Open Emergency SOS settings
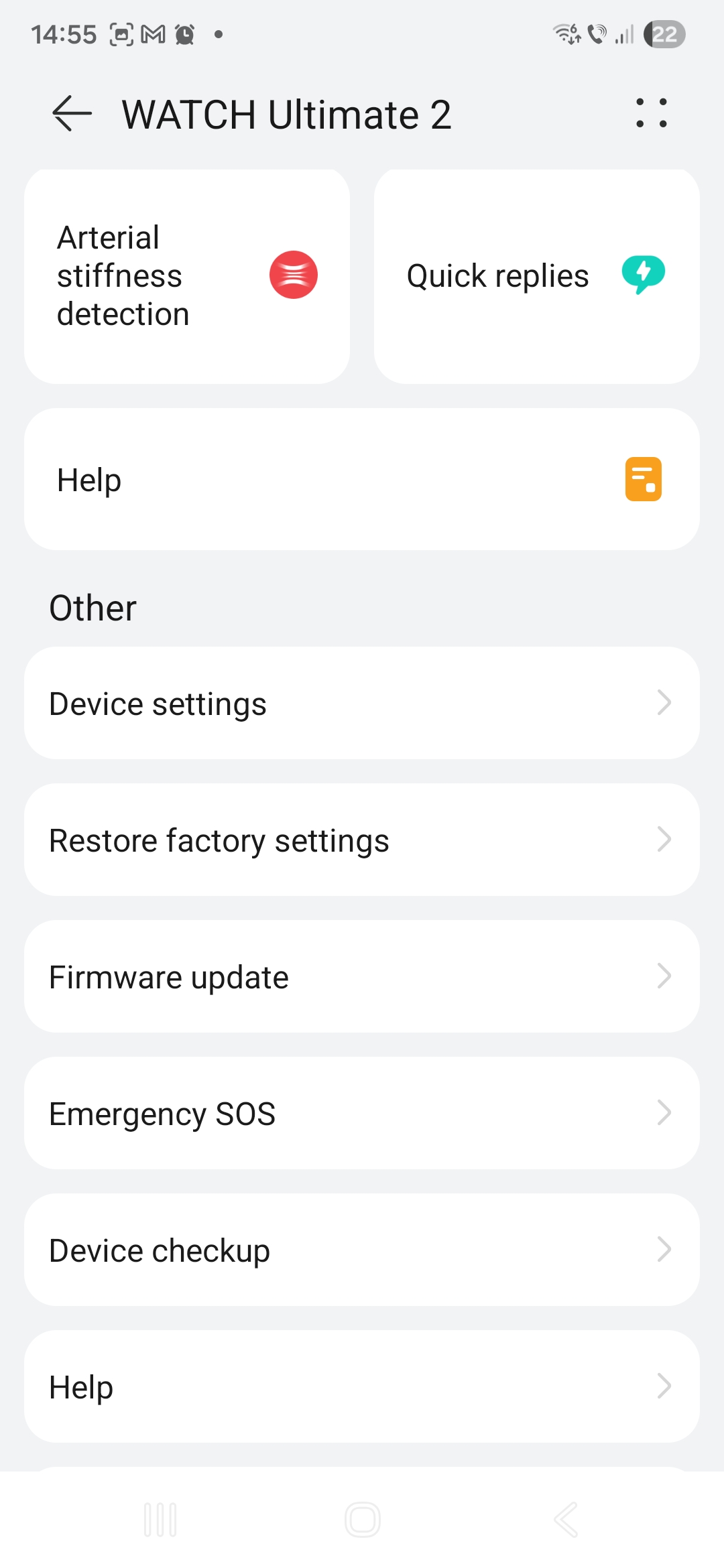The image size is (724, 1568). [362, 1114]
